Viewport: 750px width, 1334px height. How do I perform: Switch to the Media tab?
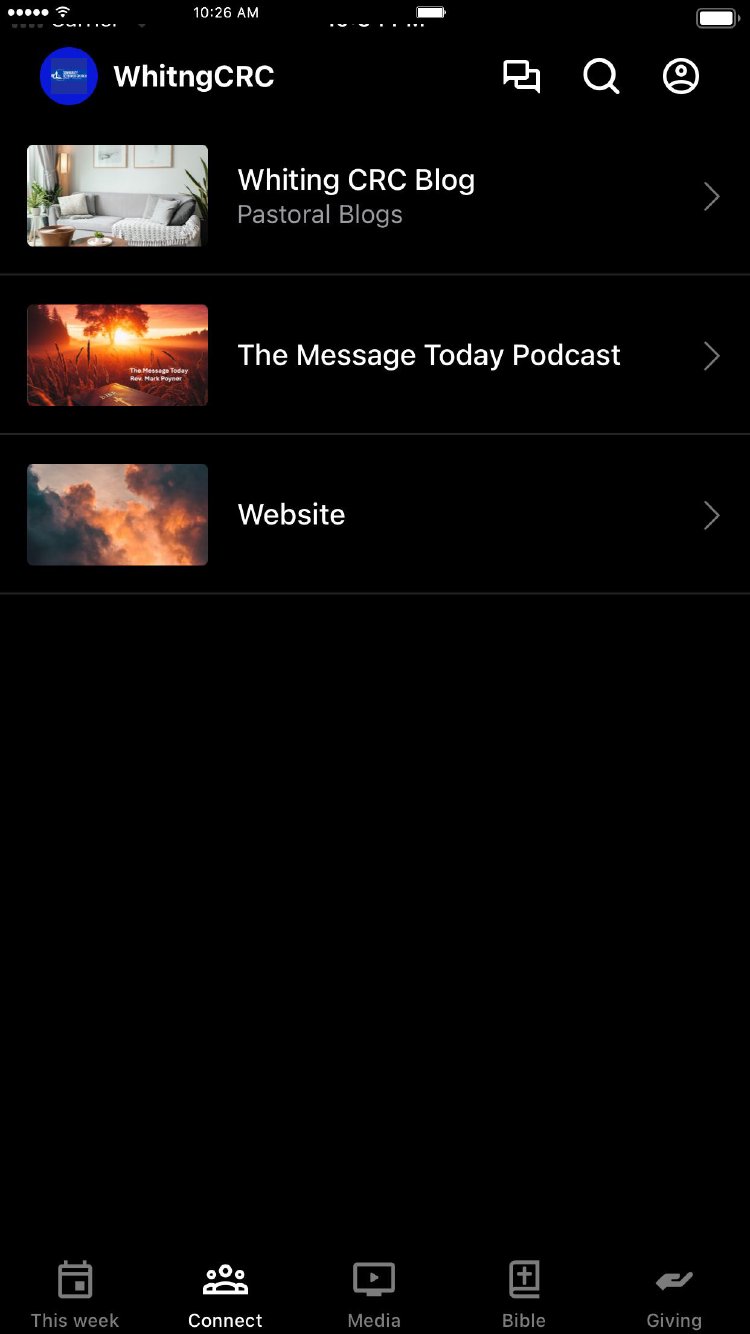pyautogui.click(x=374, y=1294)
